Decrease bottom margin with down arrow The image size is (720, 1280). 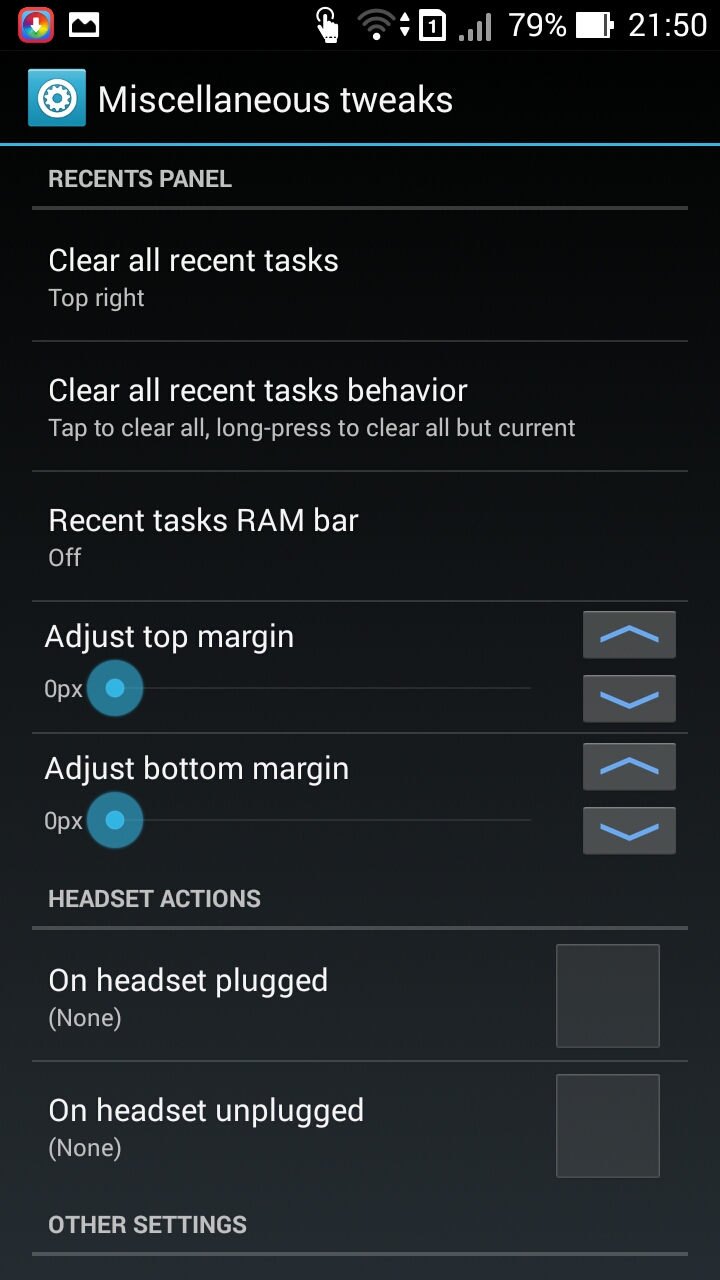tap(629, 831)
